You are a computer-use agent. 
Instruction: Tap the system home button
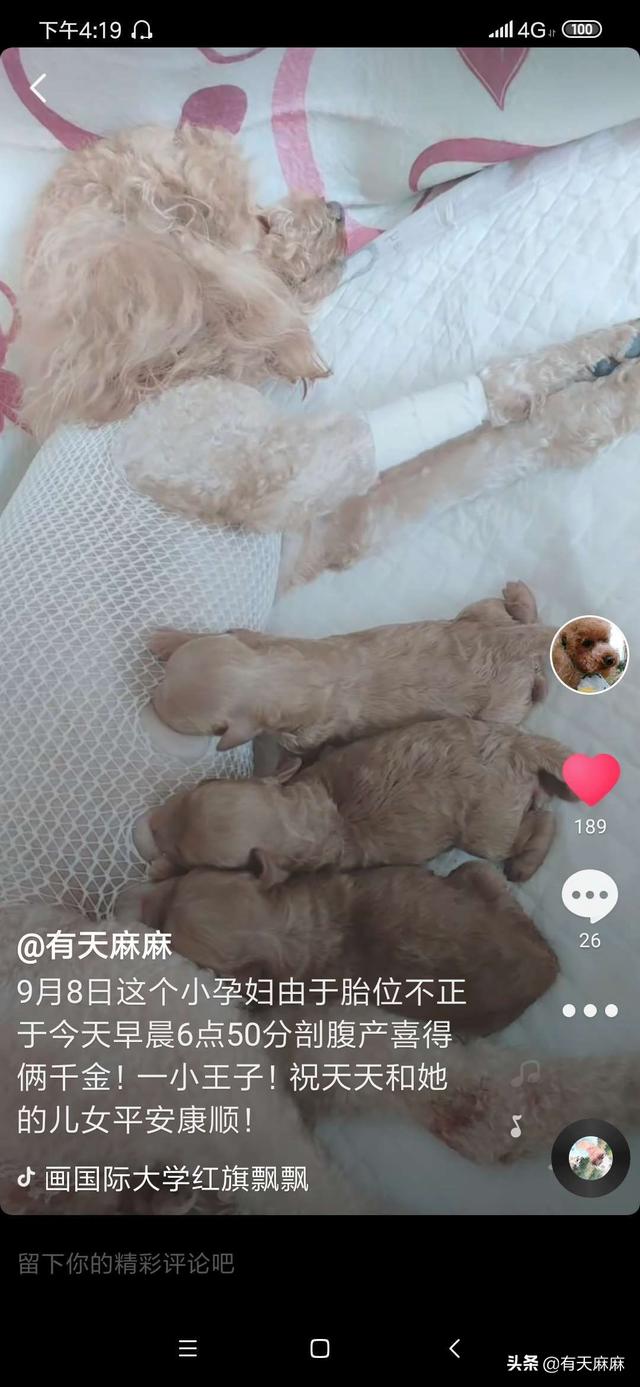(320, 1348)
